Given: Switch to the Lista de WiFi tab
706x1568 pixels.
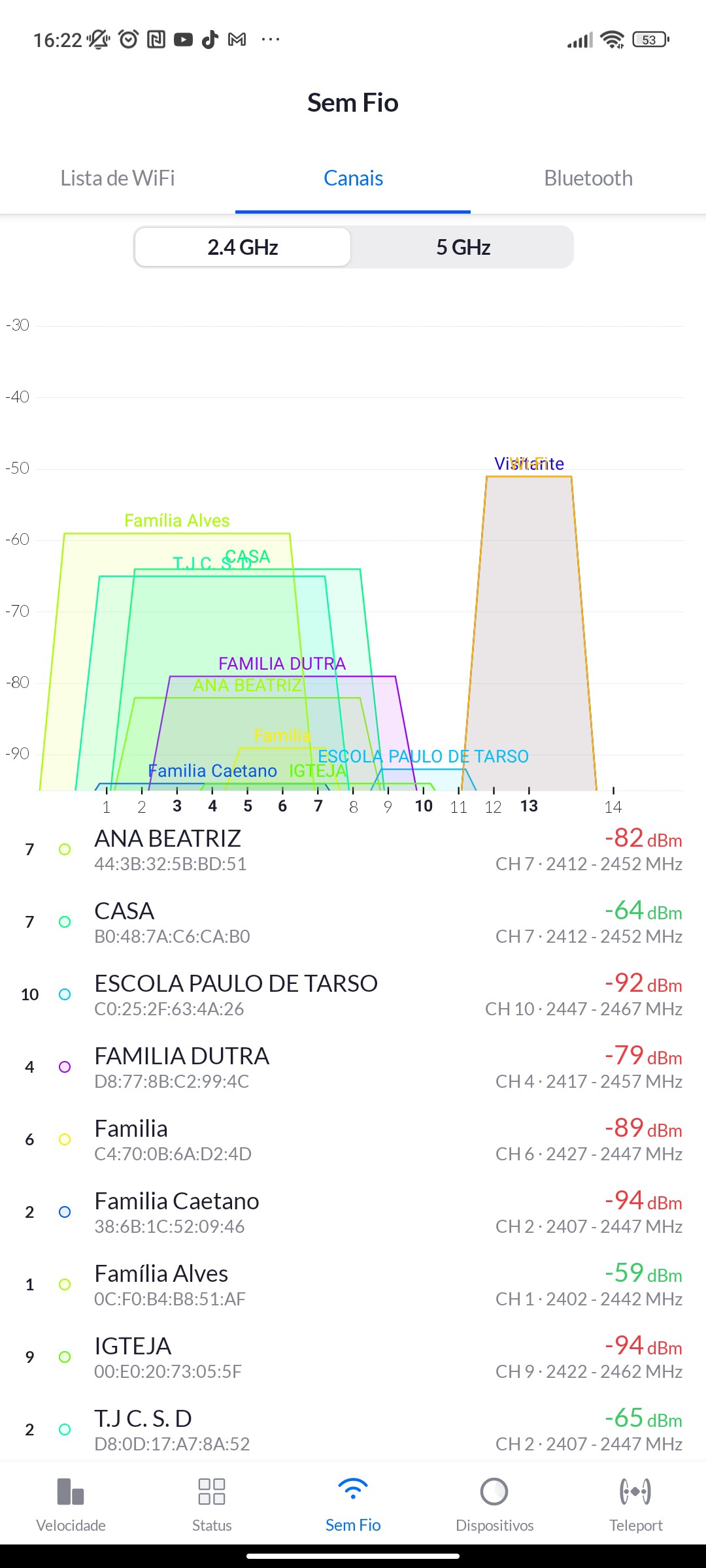Looking at the screenshot, I should point(118,178).
